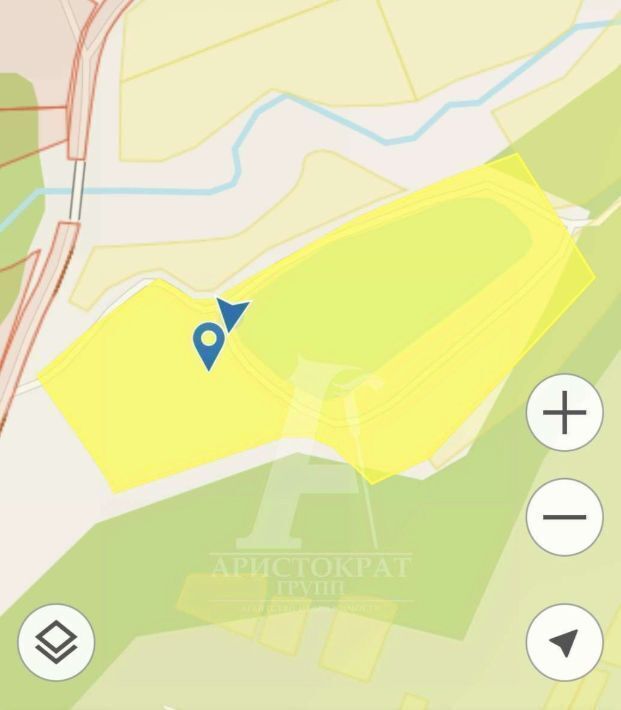This screenshot has width=621, height=710.
Task: Zoom in on the map
Action: click(x=564, y=413)
